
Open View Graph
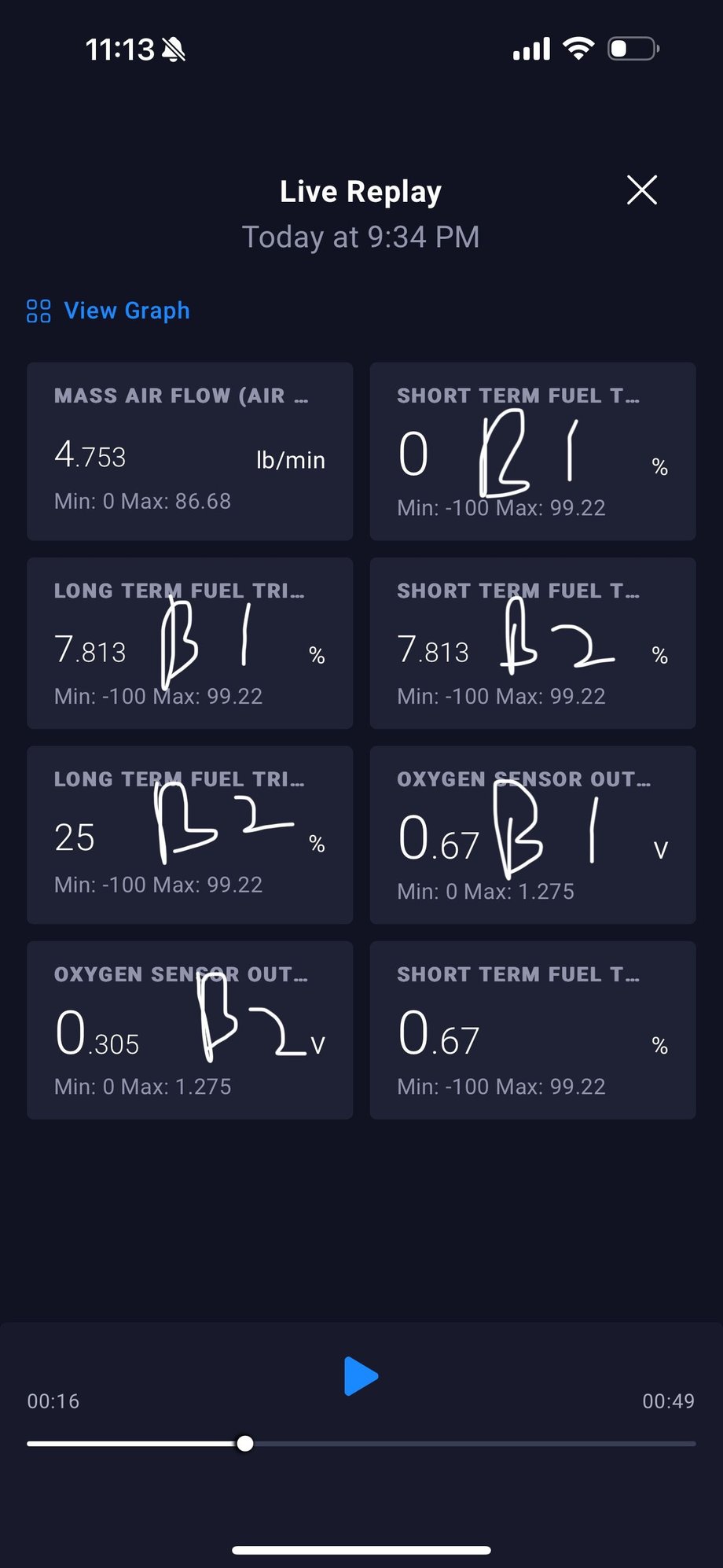[x=108, y=311]
